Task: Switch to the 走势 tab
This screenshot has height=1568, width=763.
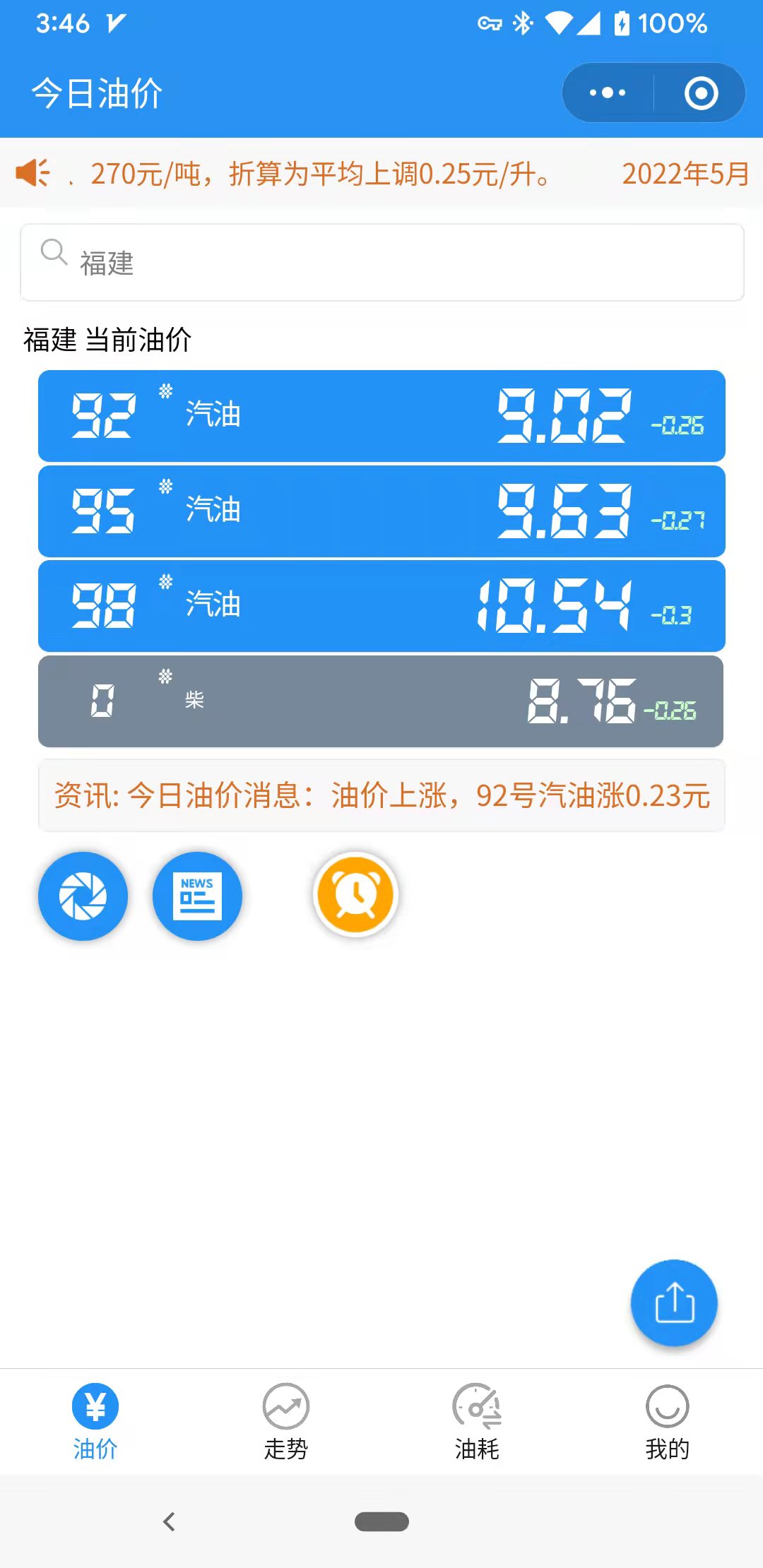Action: point(286,1421)
